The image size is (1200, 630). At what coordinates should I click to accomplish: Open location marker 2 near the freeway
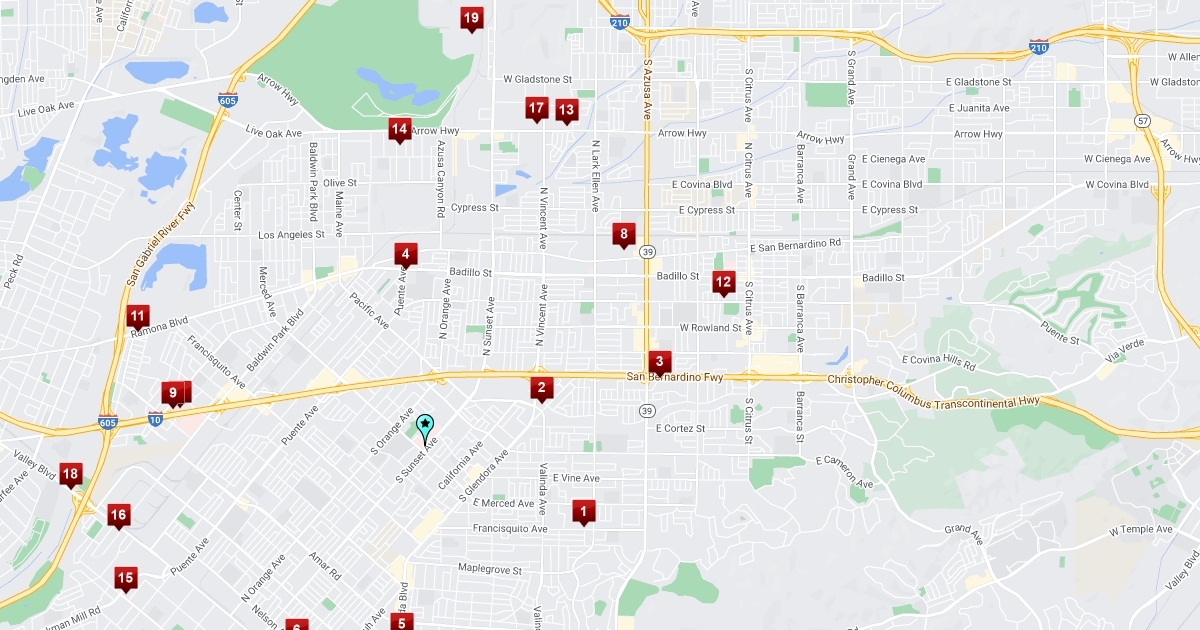541,388
